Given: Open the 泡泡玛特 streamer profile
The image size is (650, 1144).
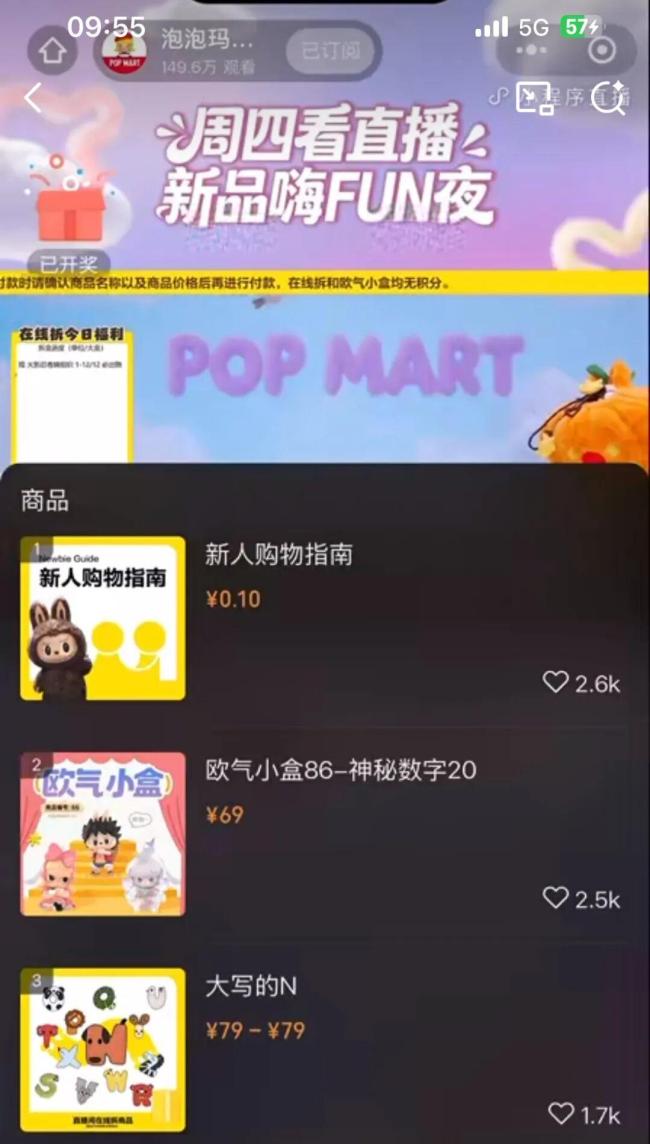Looking at the screenshot, I should coord(125,51).
